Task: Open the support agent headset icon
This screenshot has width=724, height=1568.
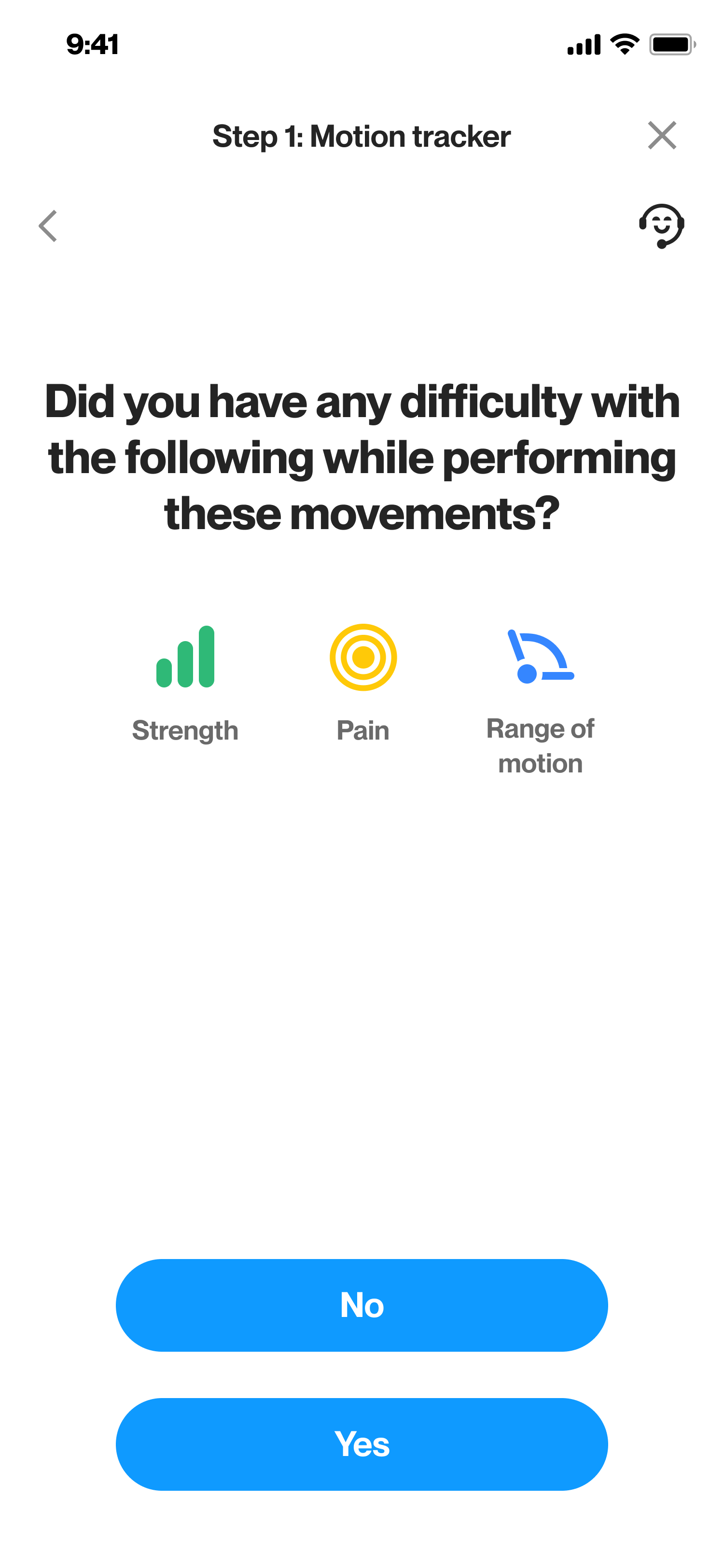Action: [x=662, y=226]
